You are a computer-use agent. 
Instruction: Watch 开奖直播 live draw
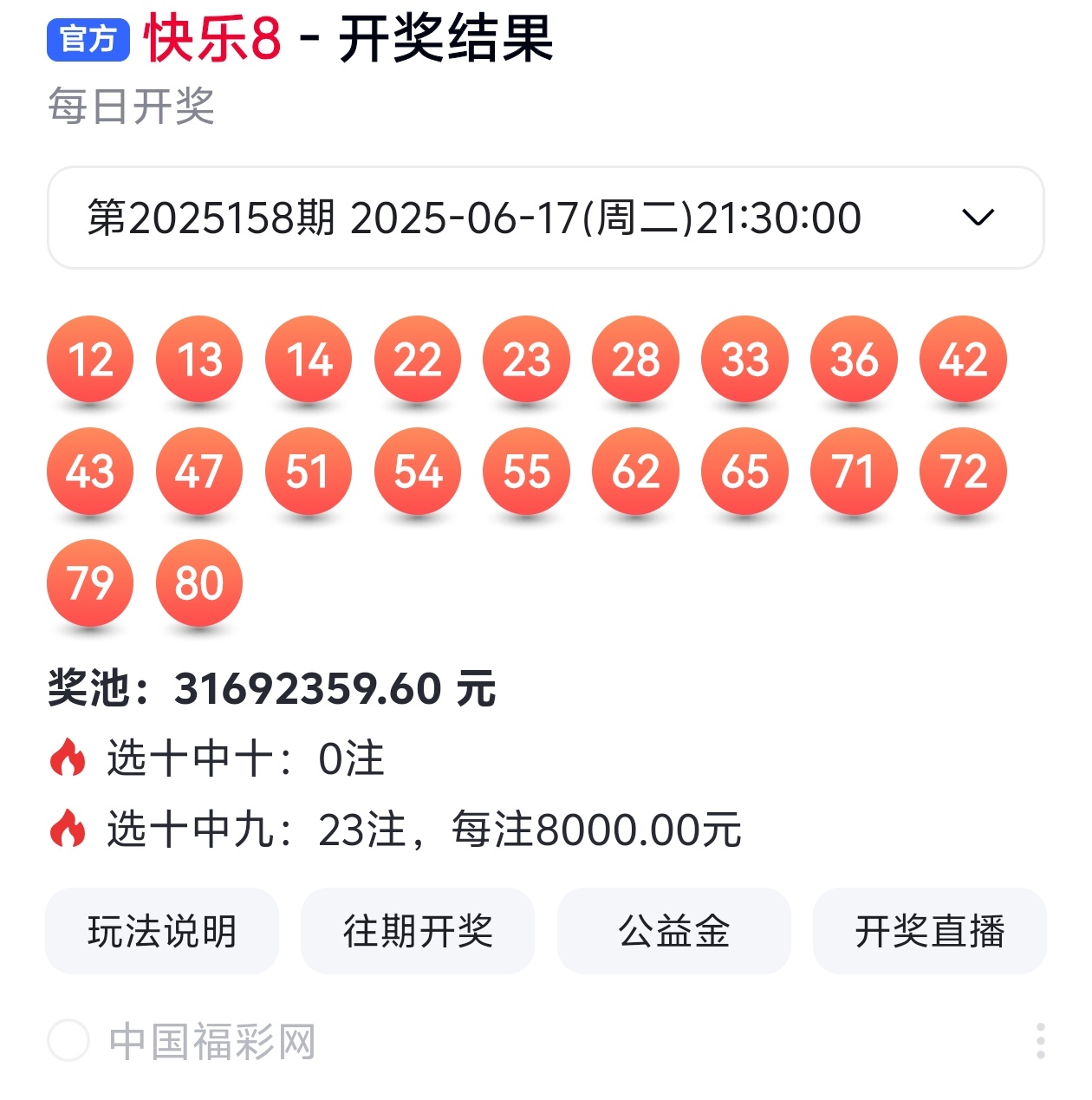pyautogui.click(x=929, y=931)
